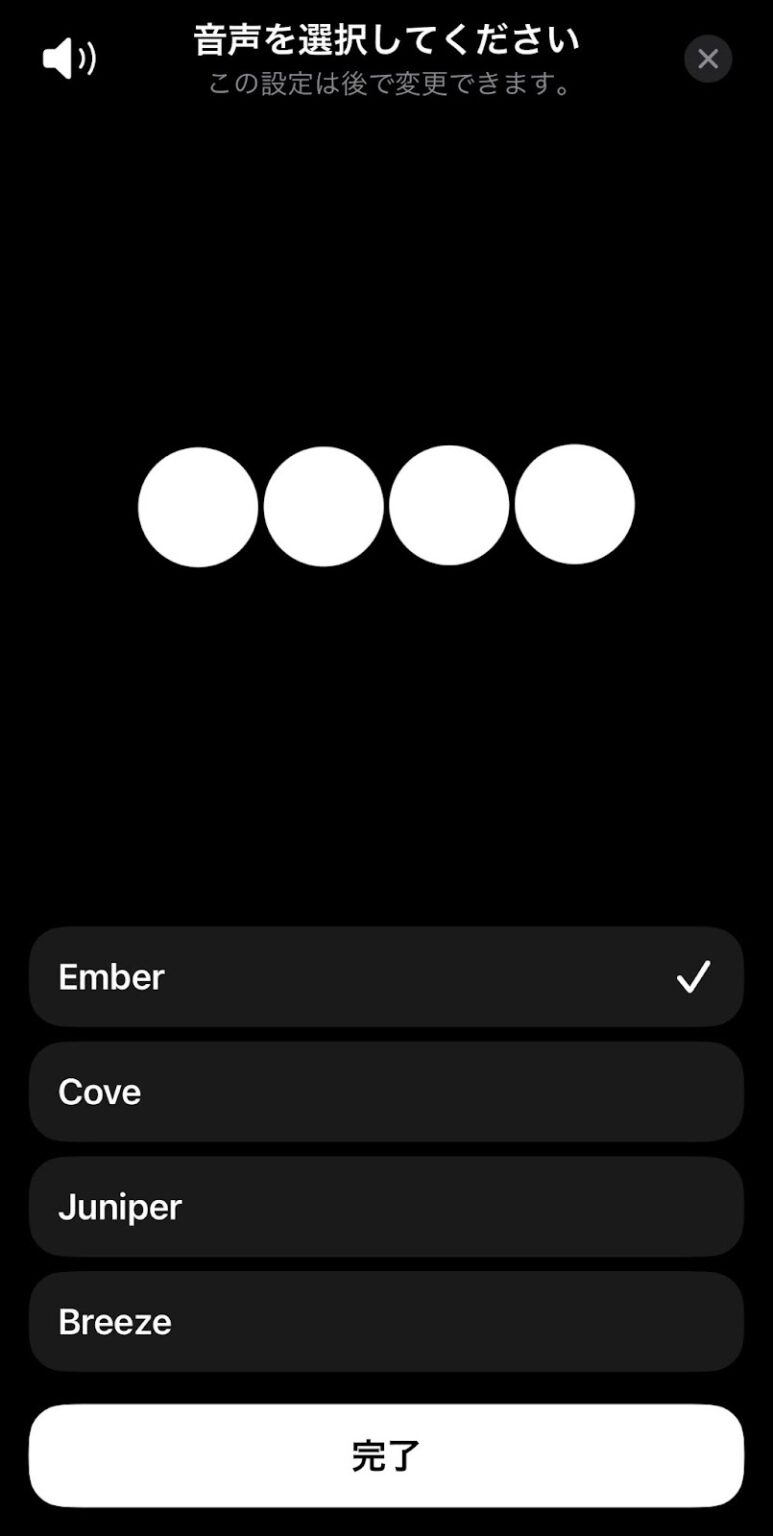The image size is (773, 1536).
Task: Close the voice selection screen
Action: click(707, 59)
